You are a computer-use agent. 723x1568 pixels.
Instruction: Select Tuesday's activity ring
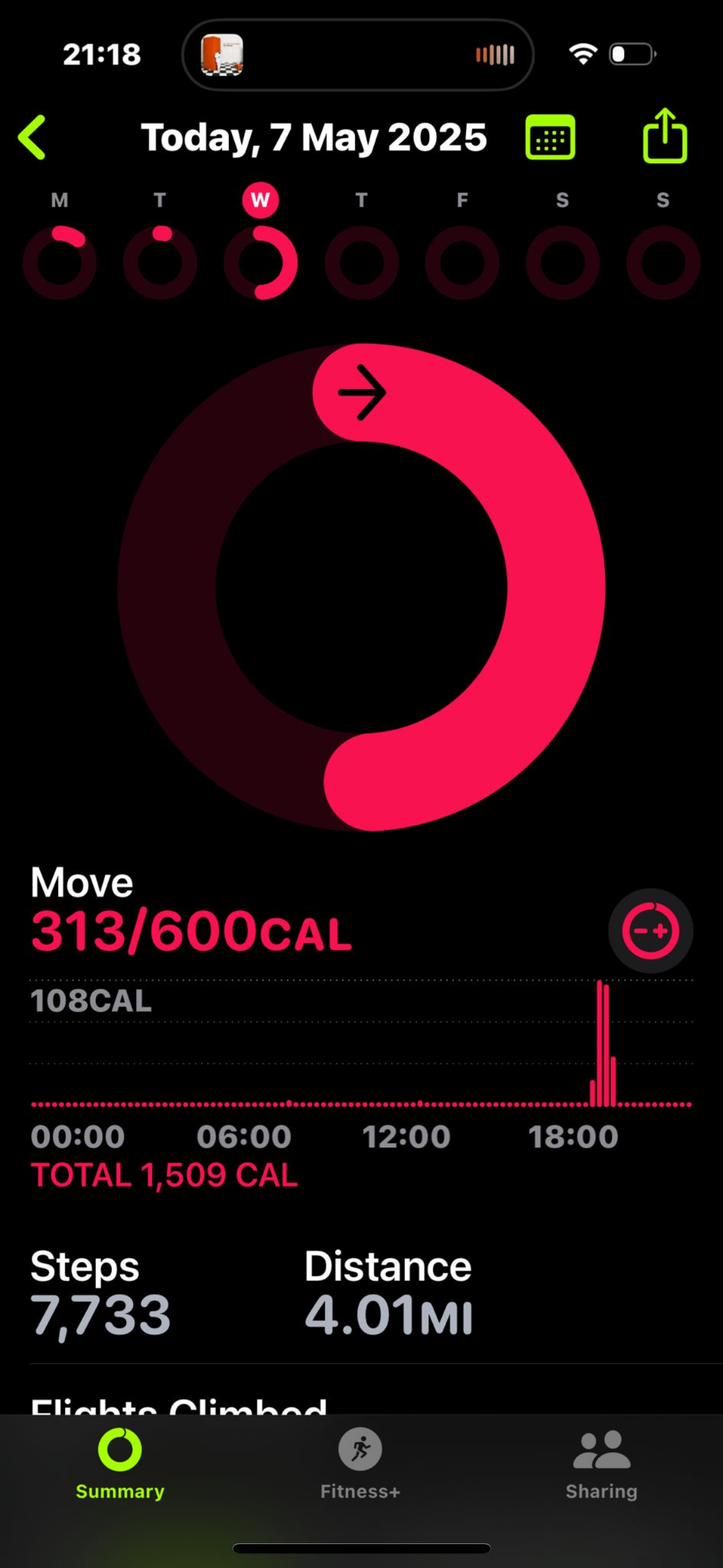(160, 263)
